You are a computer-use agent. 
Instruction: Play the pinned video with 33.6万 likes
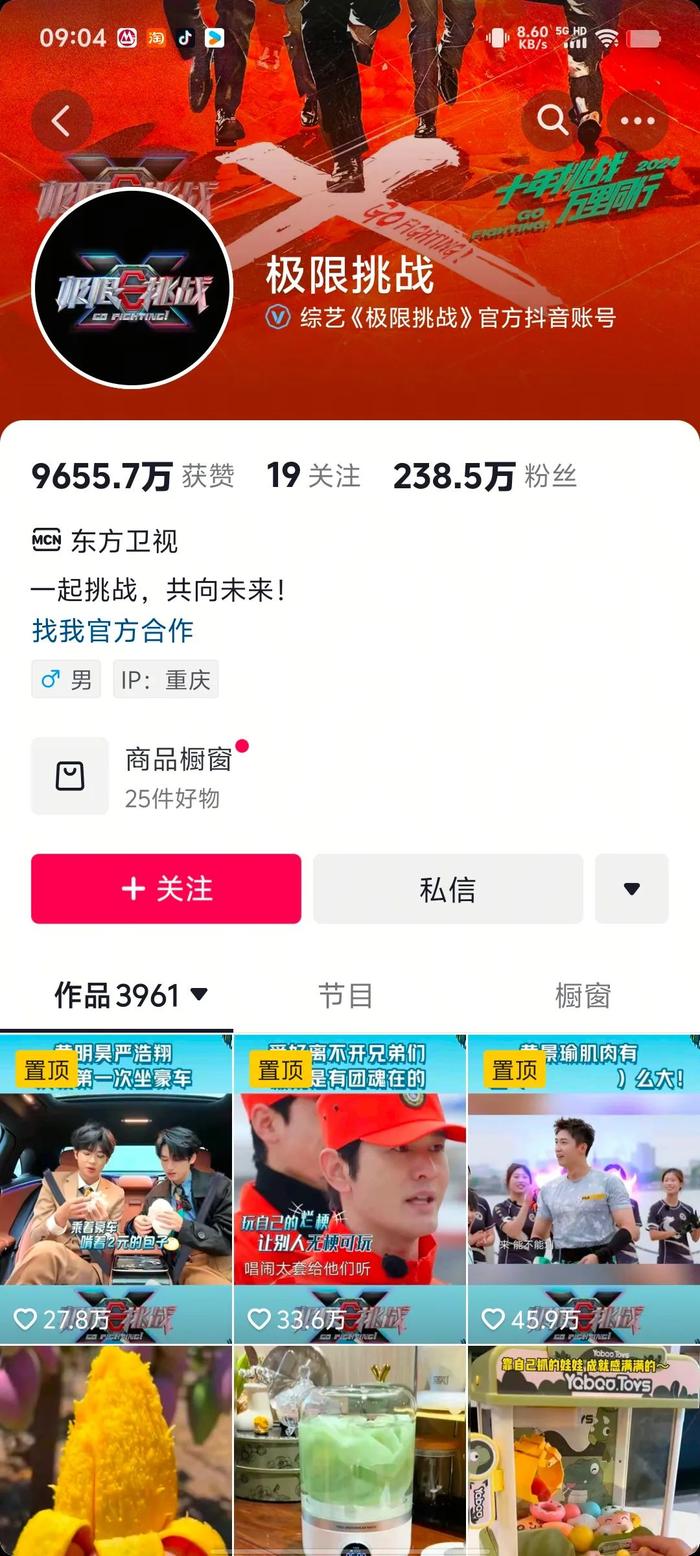click(350, 1189)
